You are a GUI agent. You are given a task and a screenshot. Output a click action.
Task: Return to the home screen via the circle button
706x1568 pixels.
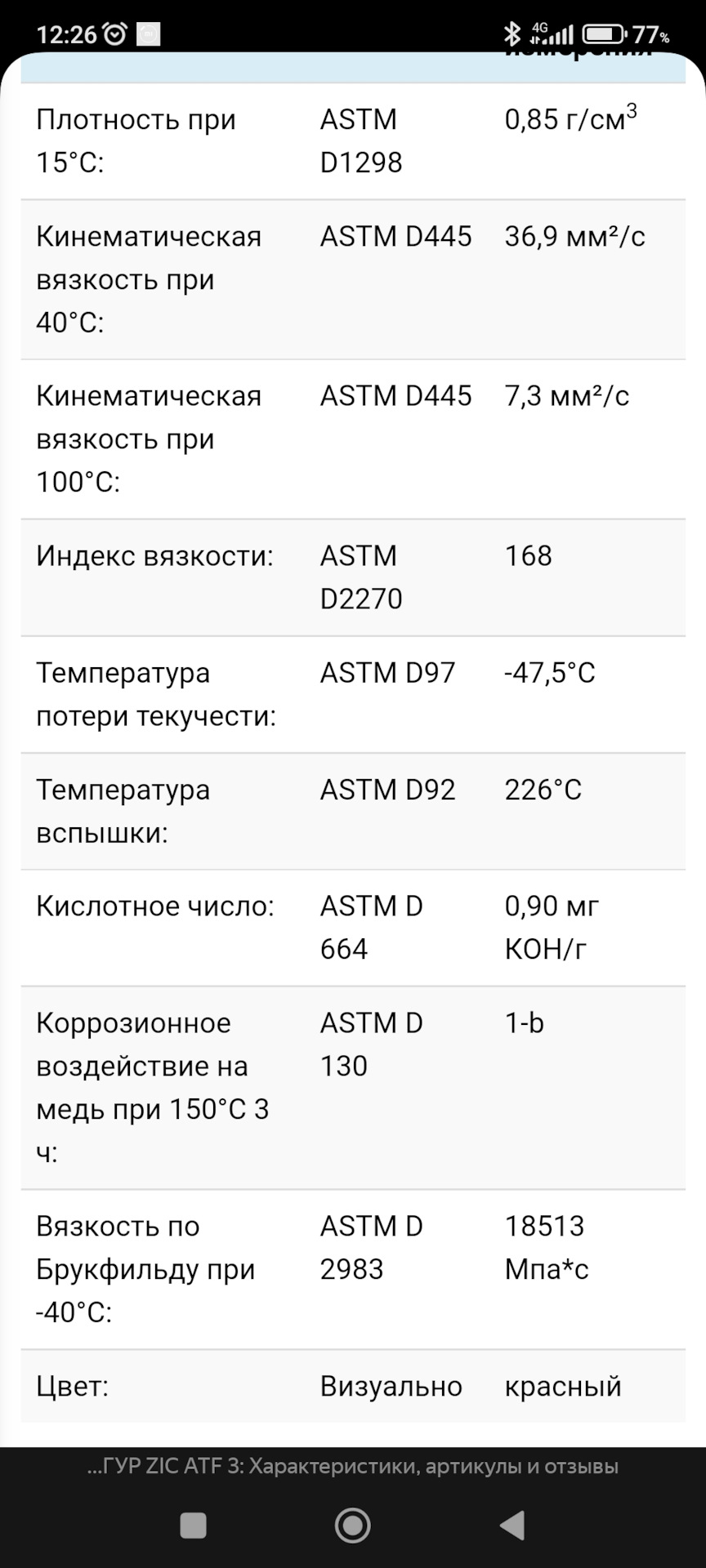tap(353, 1525)
